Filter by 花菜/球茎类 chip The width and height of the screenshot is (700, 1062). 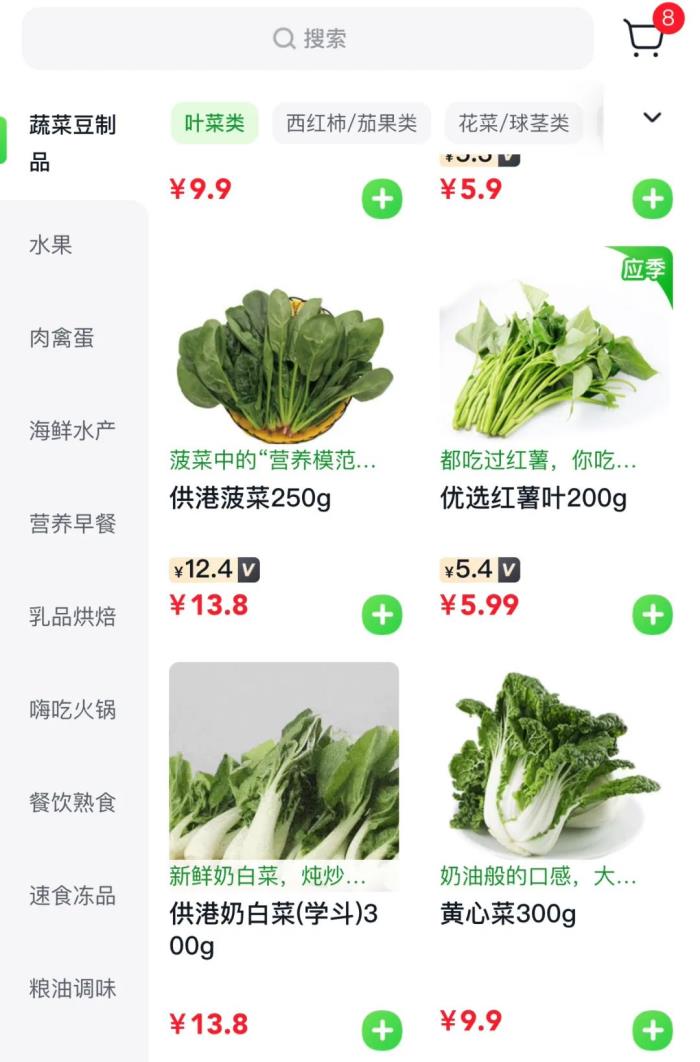point(514,123)
